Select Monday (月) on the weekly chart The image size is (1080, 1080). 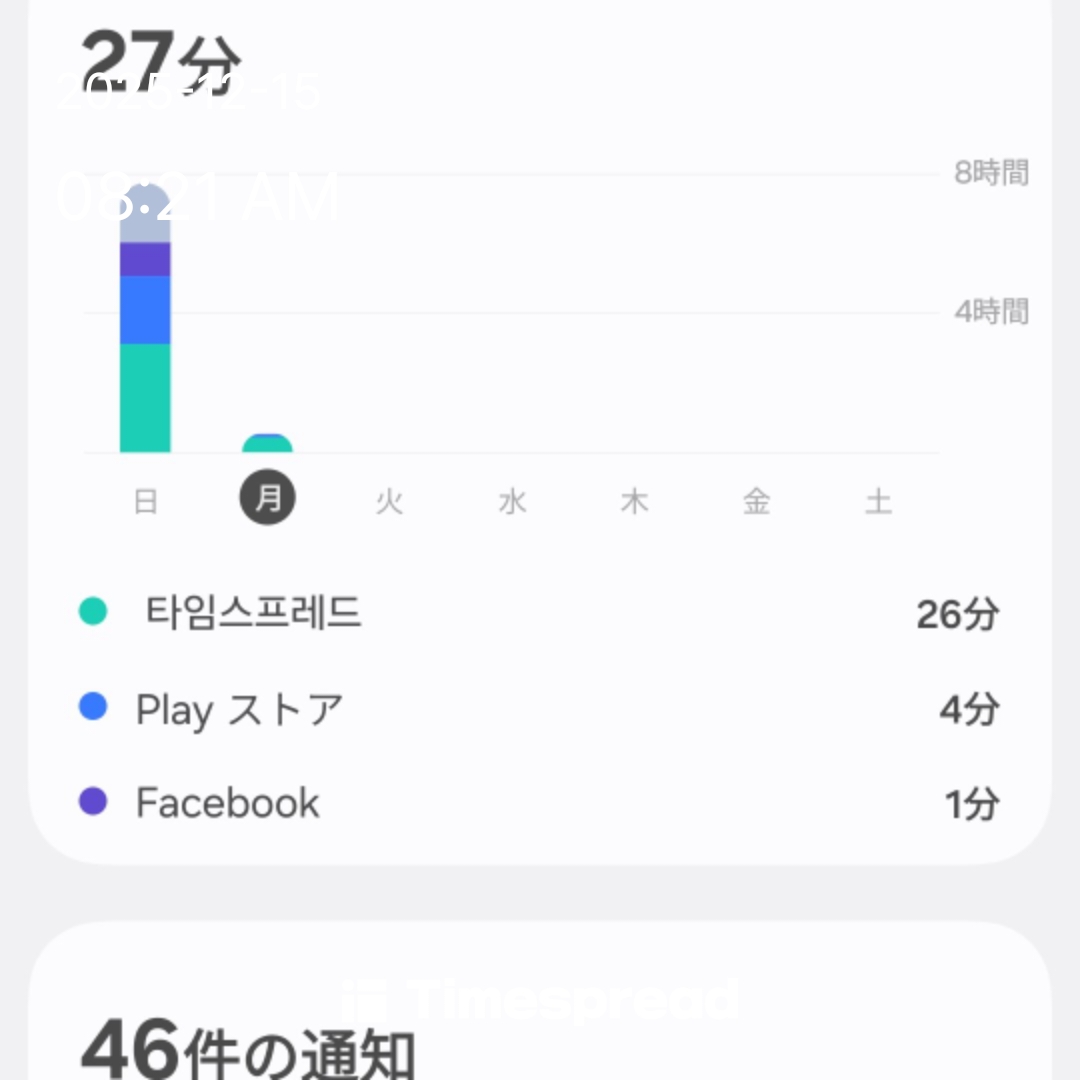[267, 498]
